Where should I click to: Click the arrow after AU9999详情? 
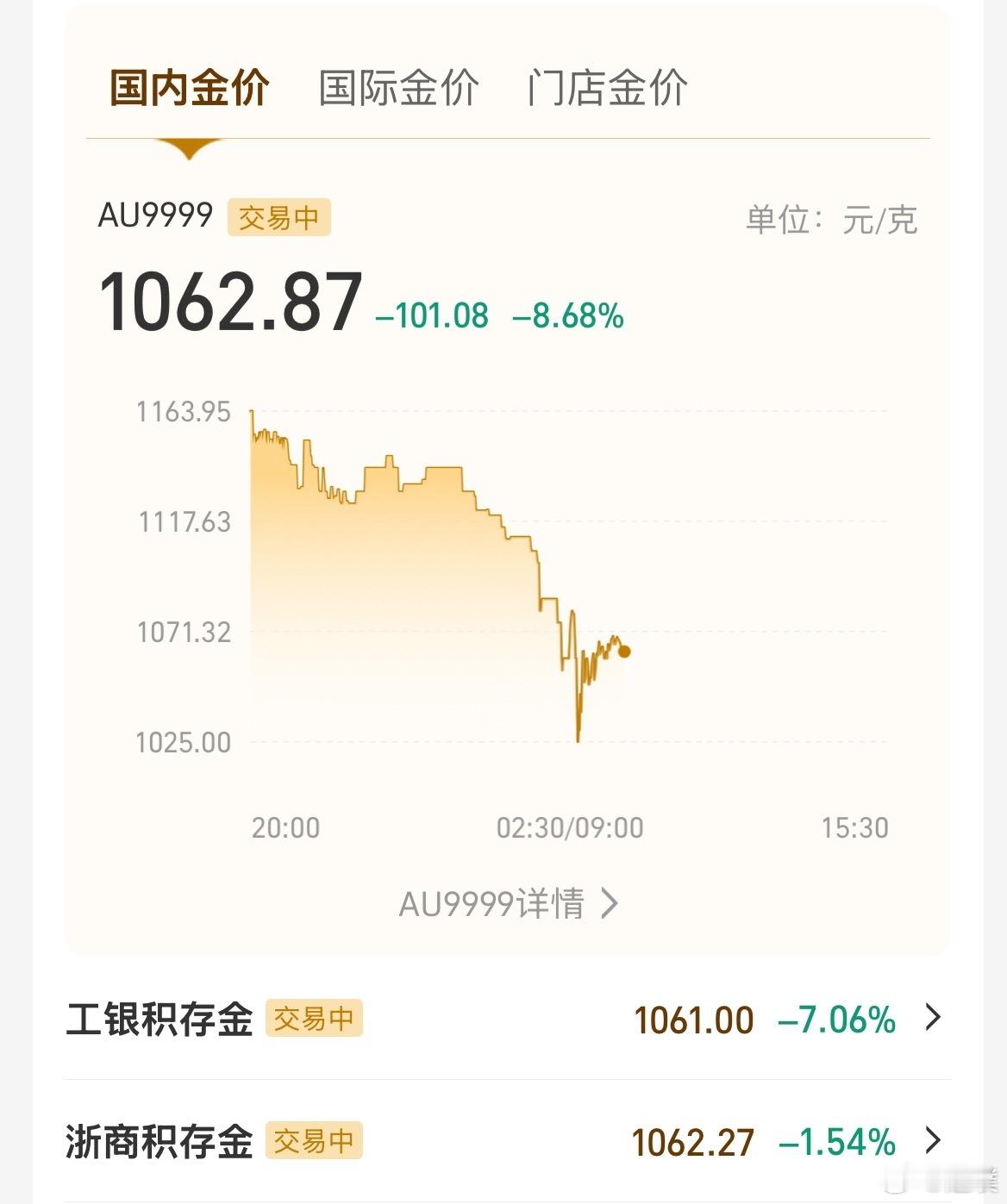pos(612,903)
